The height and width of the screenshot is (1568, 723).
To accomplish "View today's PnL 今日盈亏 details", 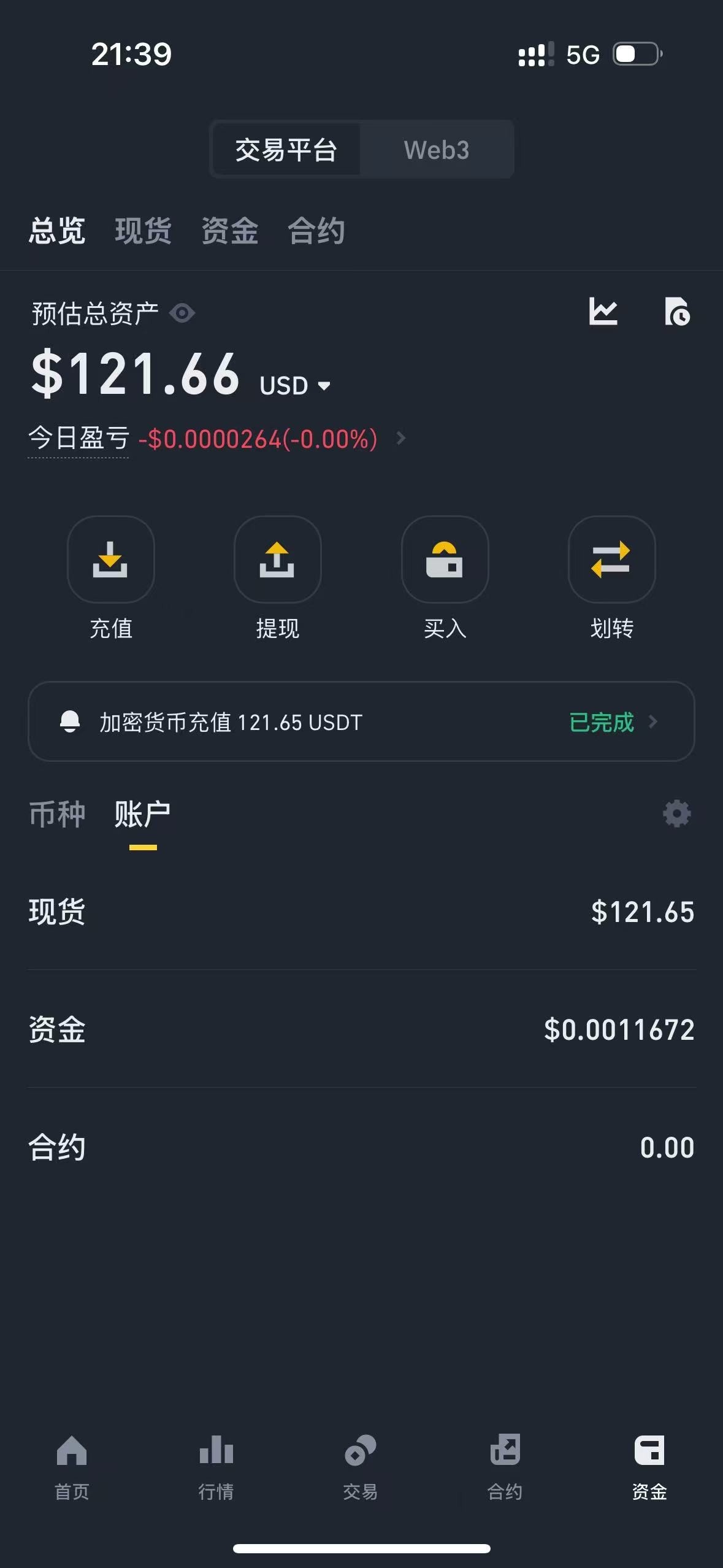I will click(x=217, y=439).
